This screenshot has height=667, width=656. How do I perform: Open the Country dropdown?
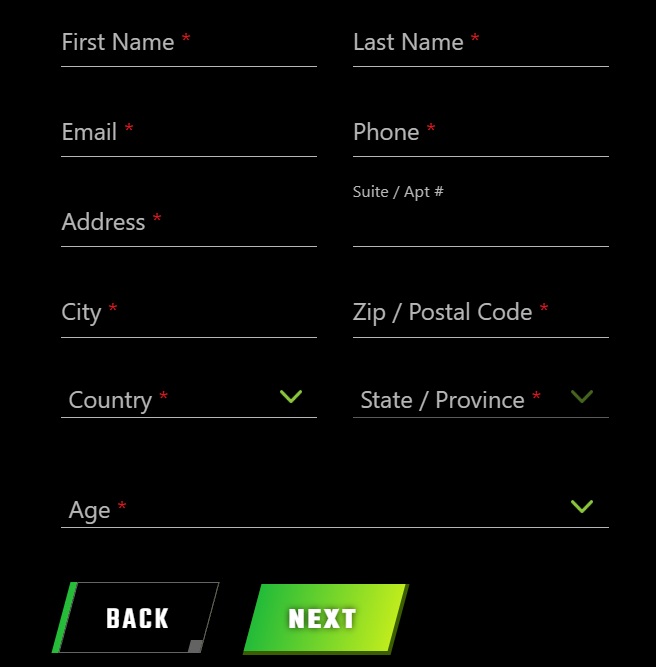pos(188,400)
